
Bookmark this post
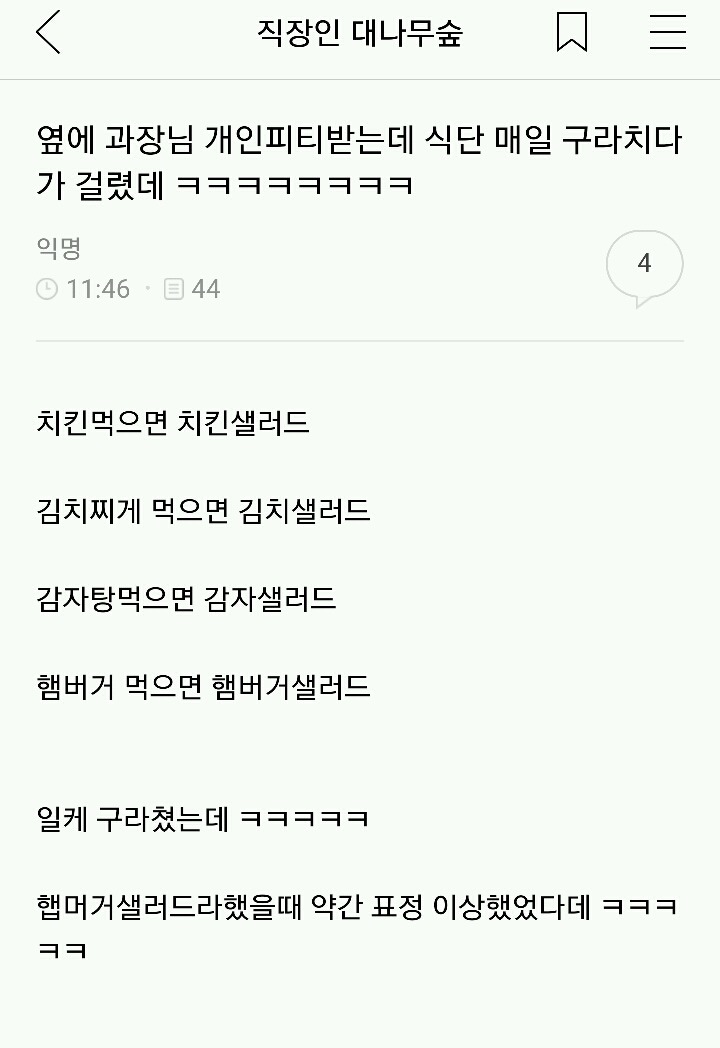571,33
